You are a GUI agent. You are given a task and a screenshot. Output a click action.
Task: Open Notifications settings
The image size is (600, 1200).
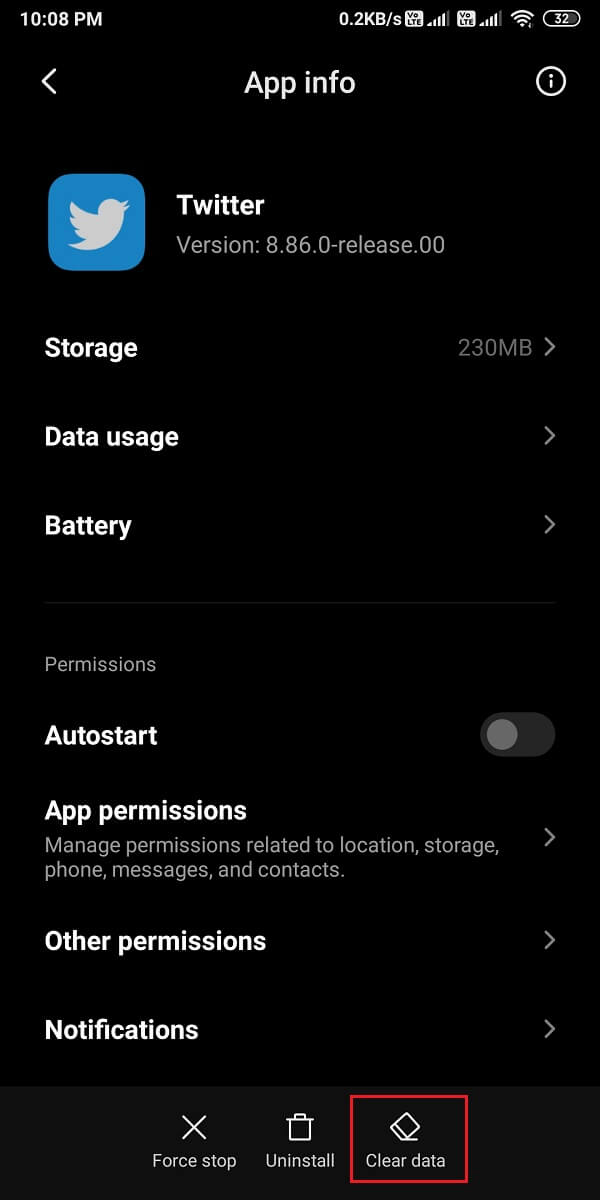coord(300,1030)
